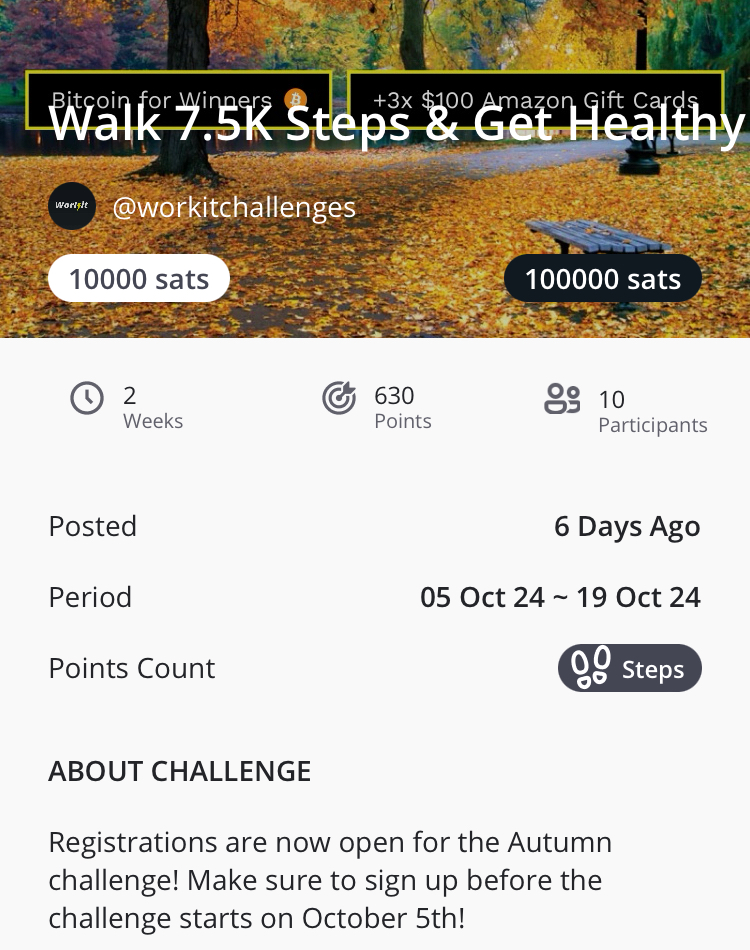Open the @workitchallenges profile

tap(233, 207)
